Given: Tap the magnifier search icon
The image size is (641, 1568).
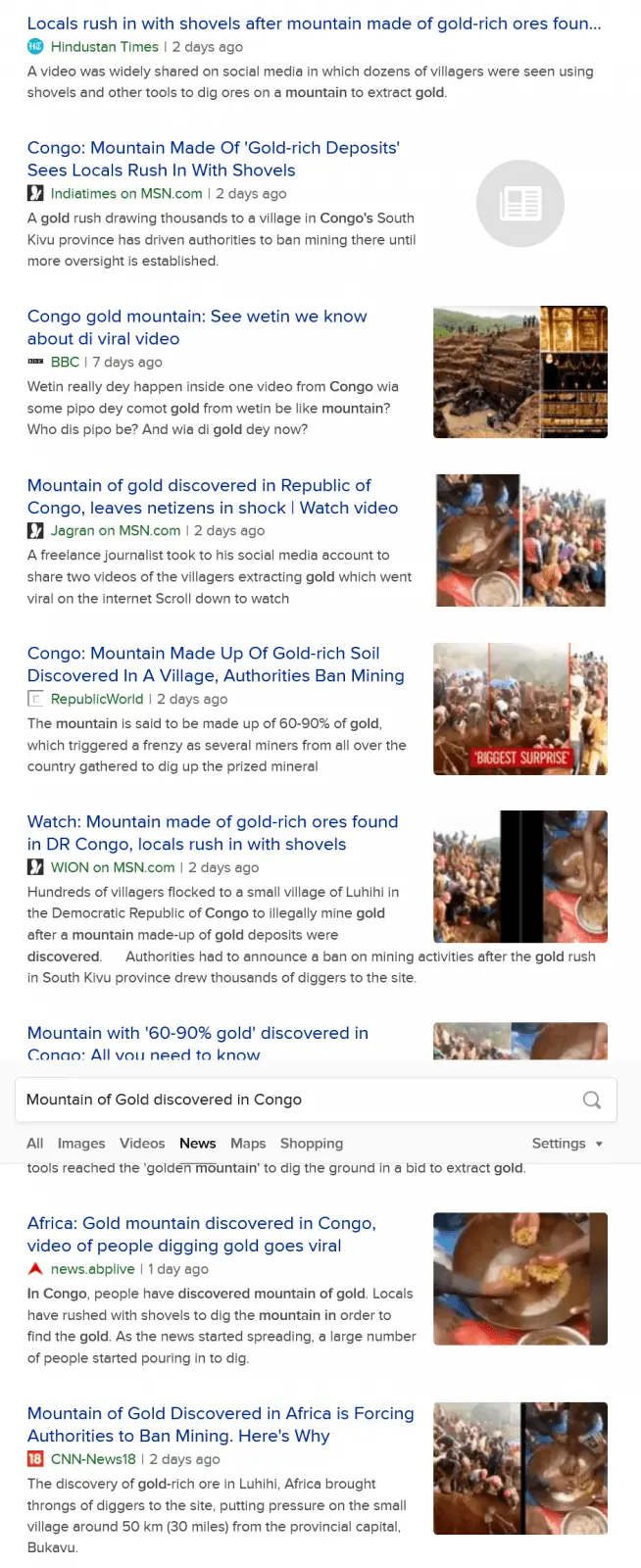Looking at the screenshot, I should (592, 1100).
